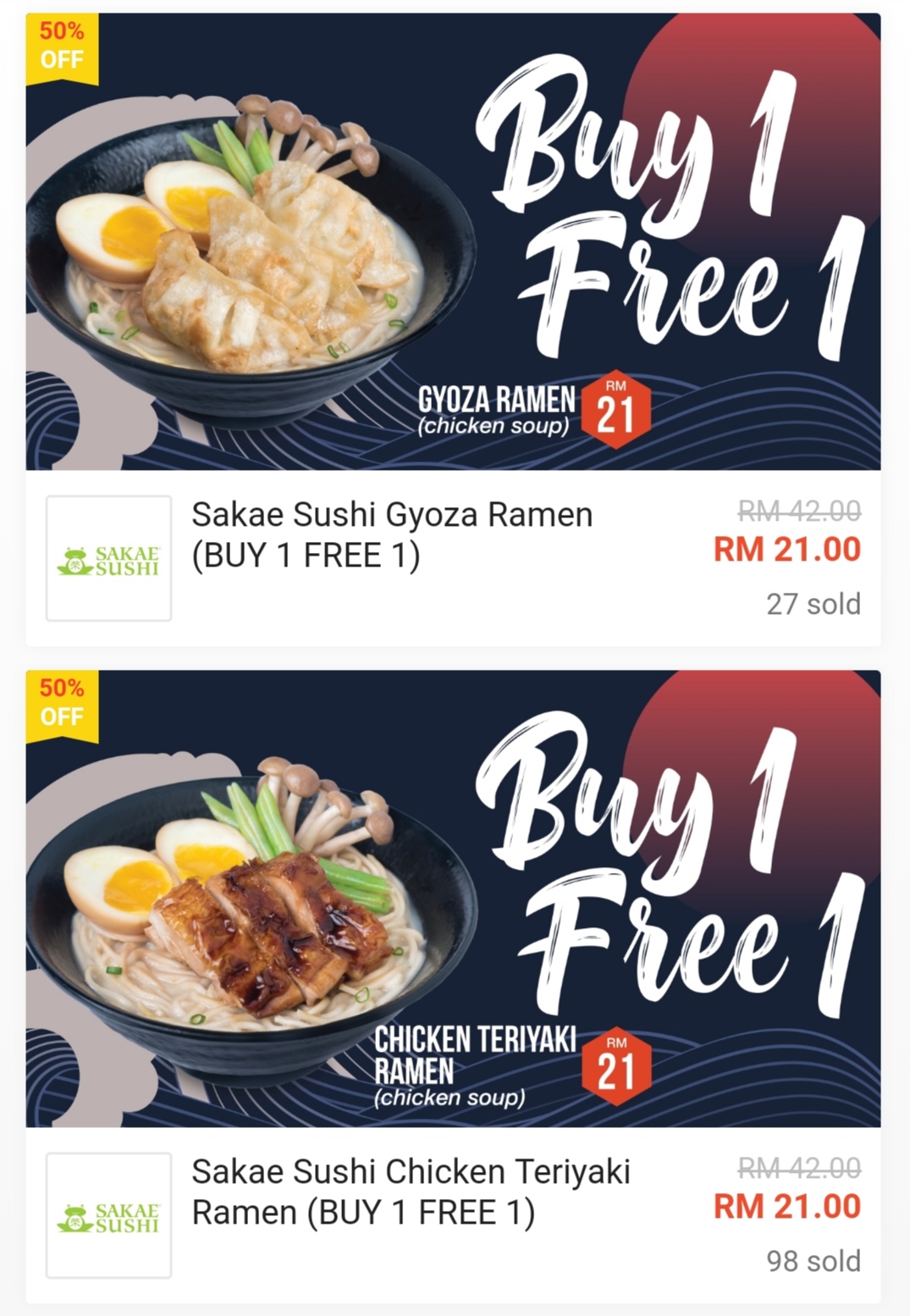Open the Sakae Sushi Chicken Teriyaki Ramen deal
The width and height of the screenshot is (910, 1316).
click(411, 1192)
